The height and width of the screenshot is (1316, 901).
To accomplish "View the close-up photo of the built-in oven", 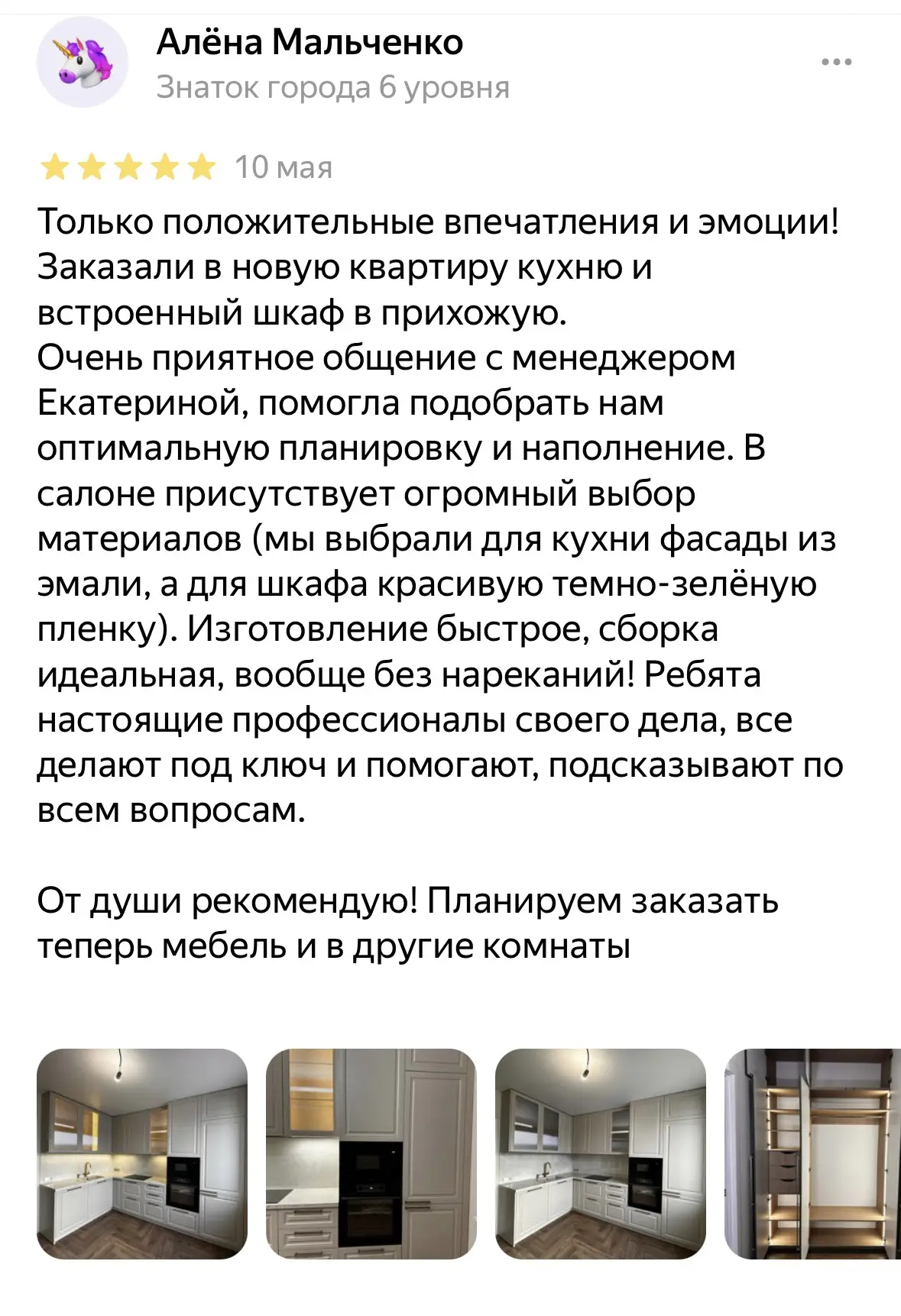I will click(371, 1154).
